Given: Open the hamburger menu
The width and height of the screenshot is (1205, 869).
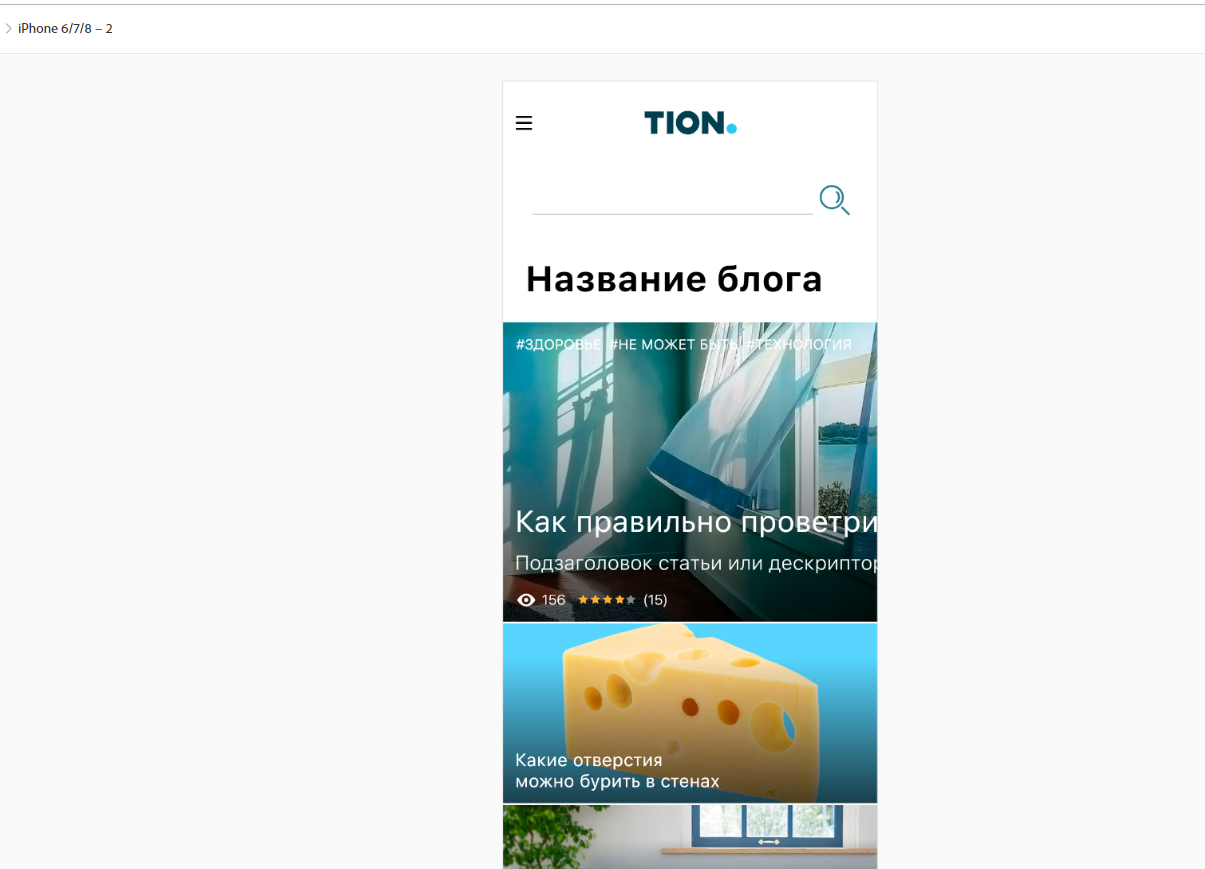Looking at the screenshot, I should (524, 123).
